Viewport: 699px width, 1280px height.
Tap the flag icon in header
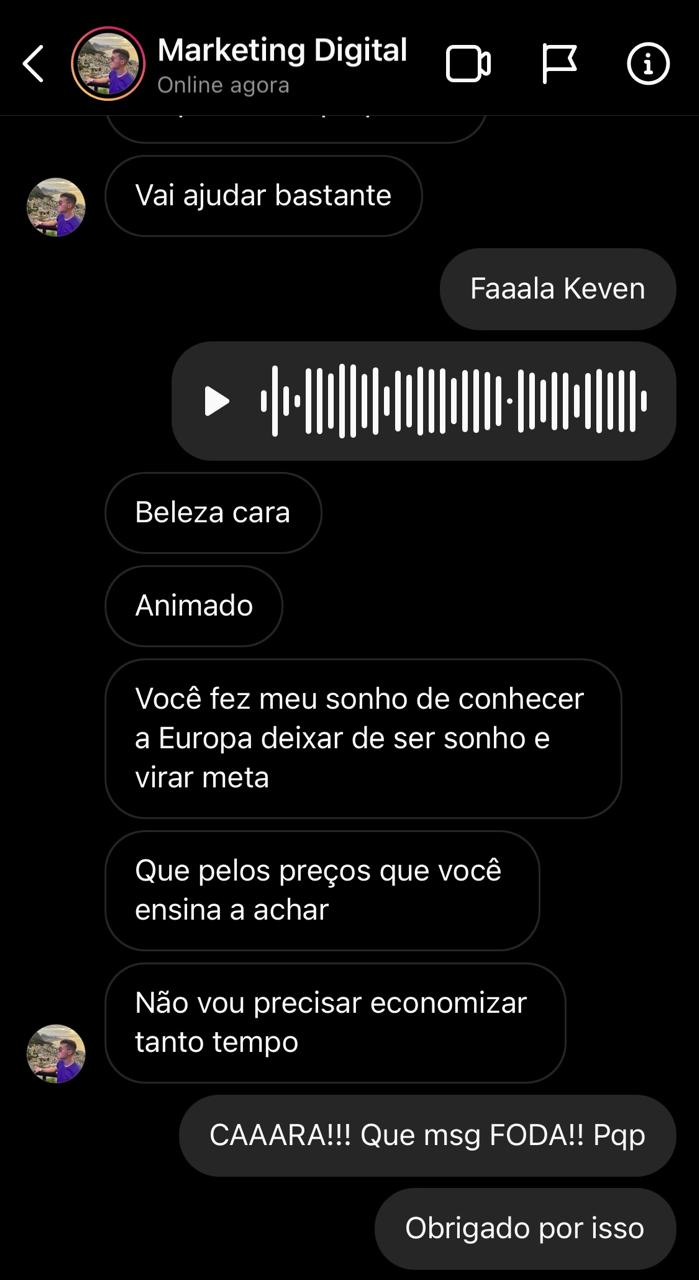559,64
